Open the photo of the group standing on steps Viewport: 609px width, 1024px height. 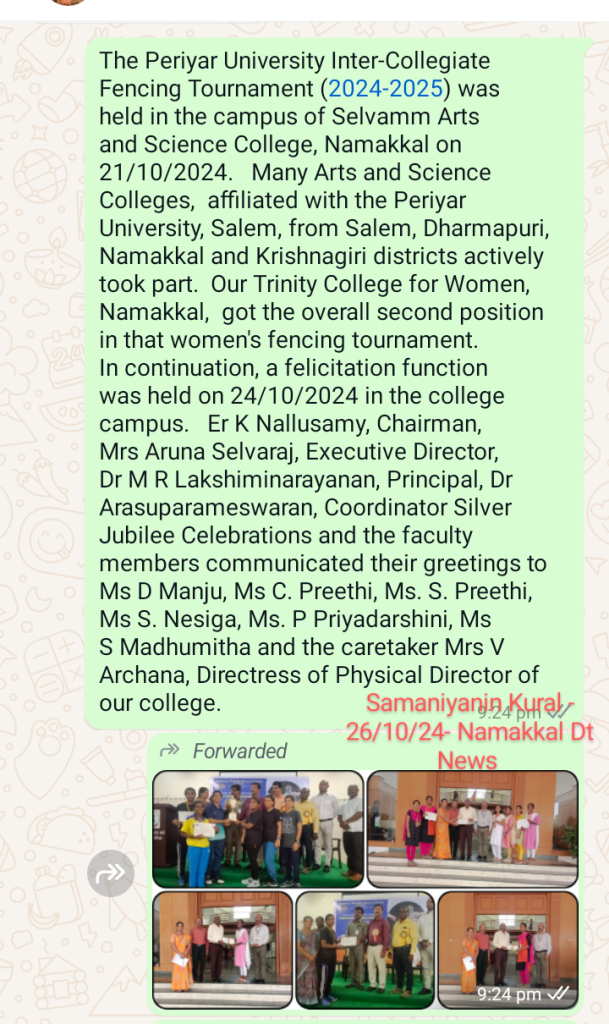(x=472, y=829)
